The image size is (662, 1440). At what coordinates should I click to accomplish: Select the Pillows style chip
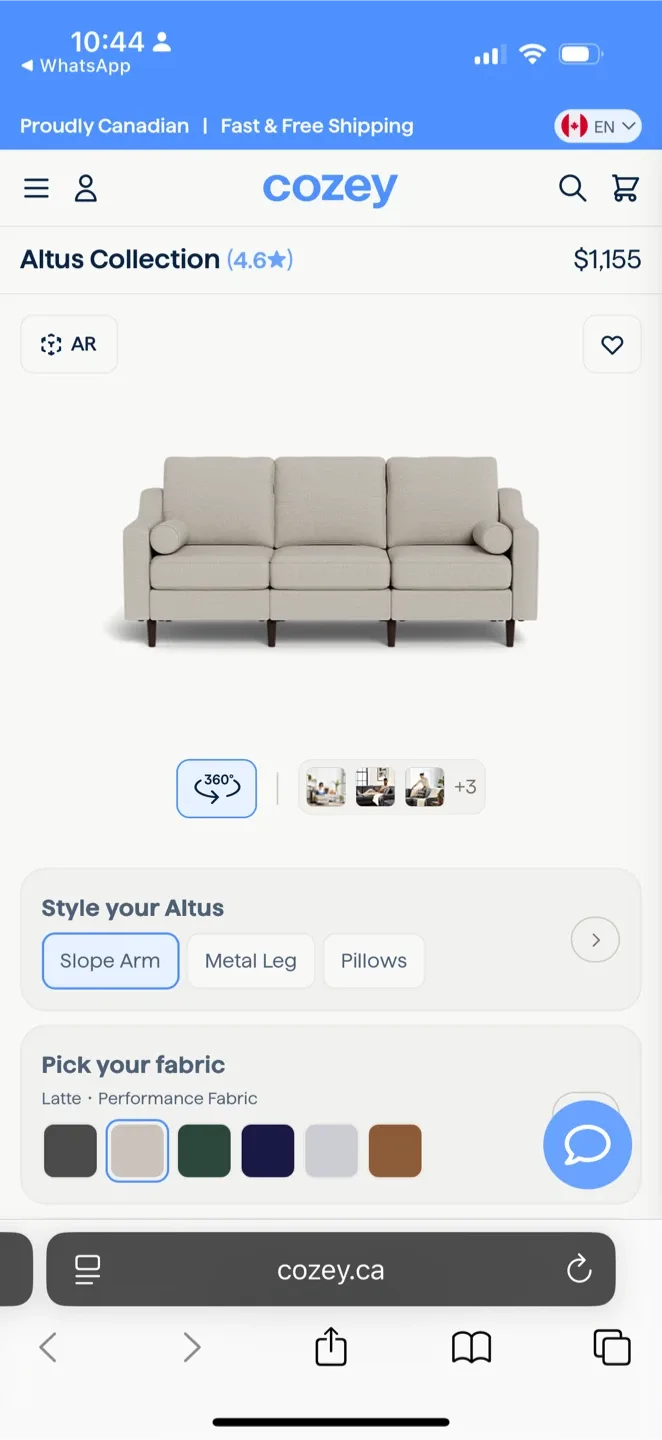[374, 961]
